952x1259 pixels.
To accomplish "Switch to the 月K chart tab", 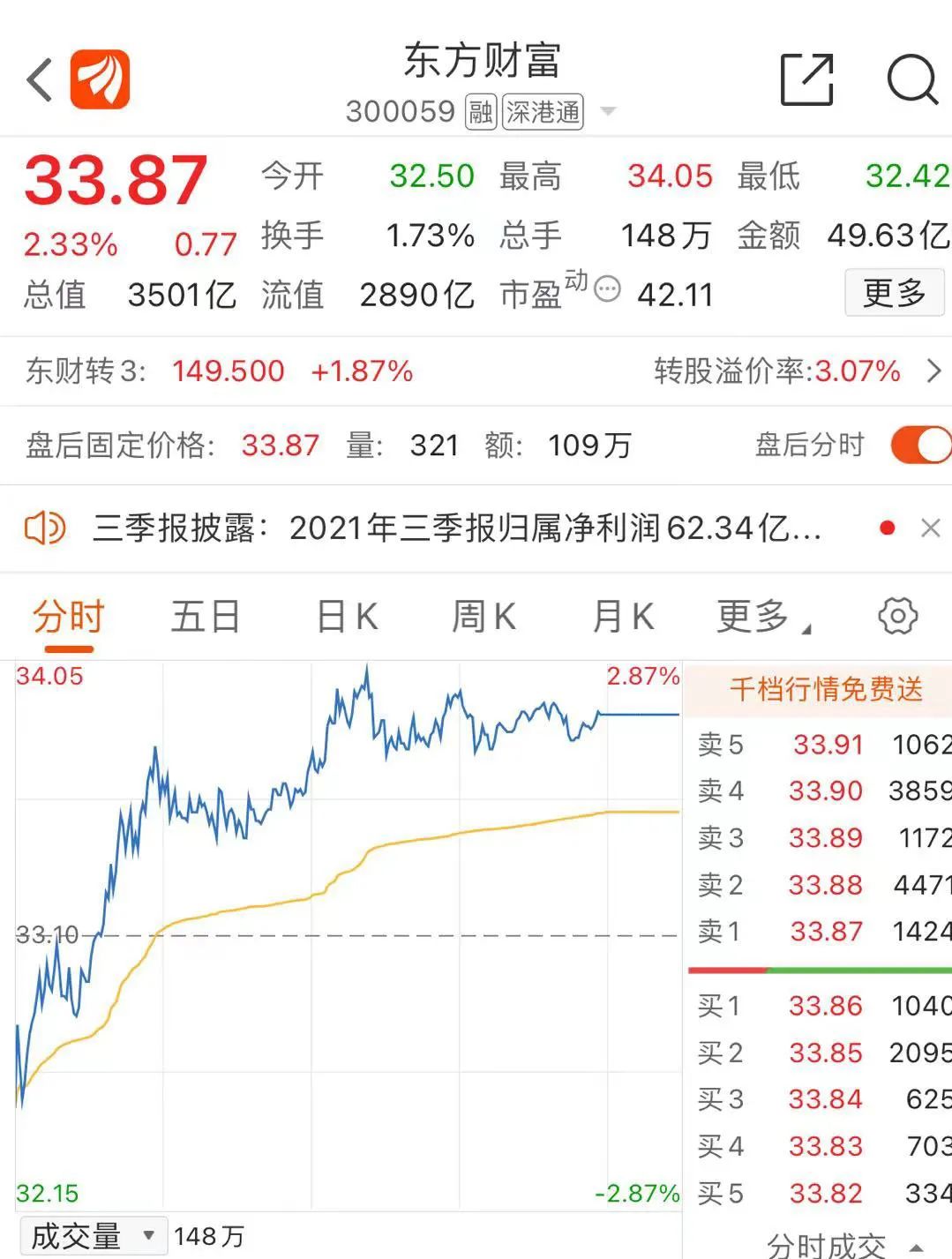I will 623,617.
